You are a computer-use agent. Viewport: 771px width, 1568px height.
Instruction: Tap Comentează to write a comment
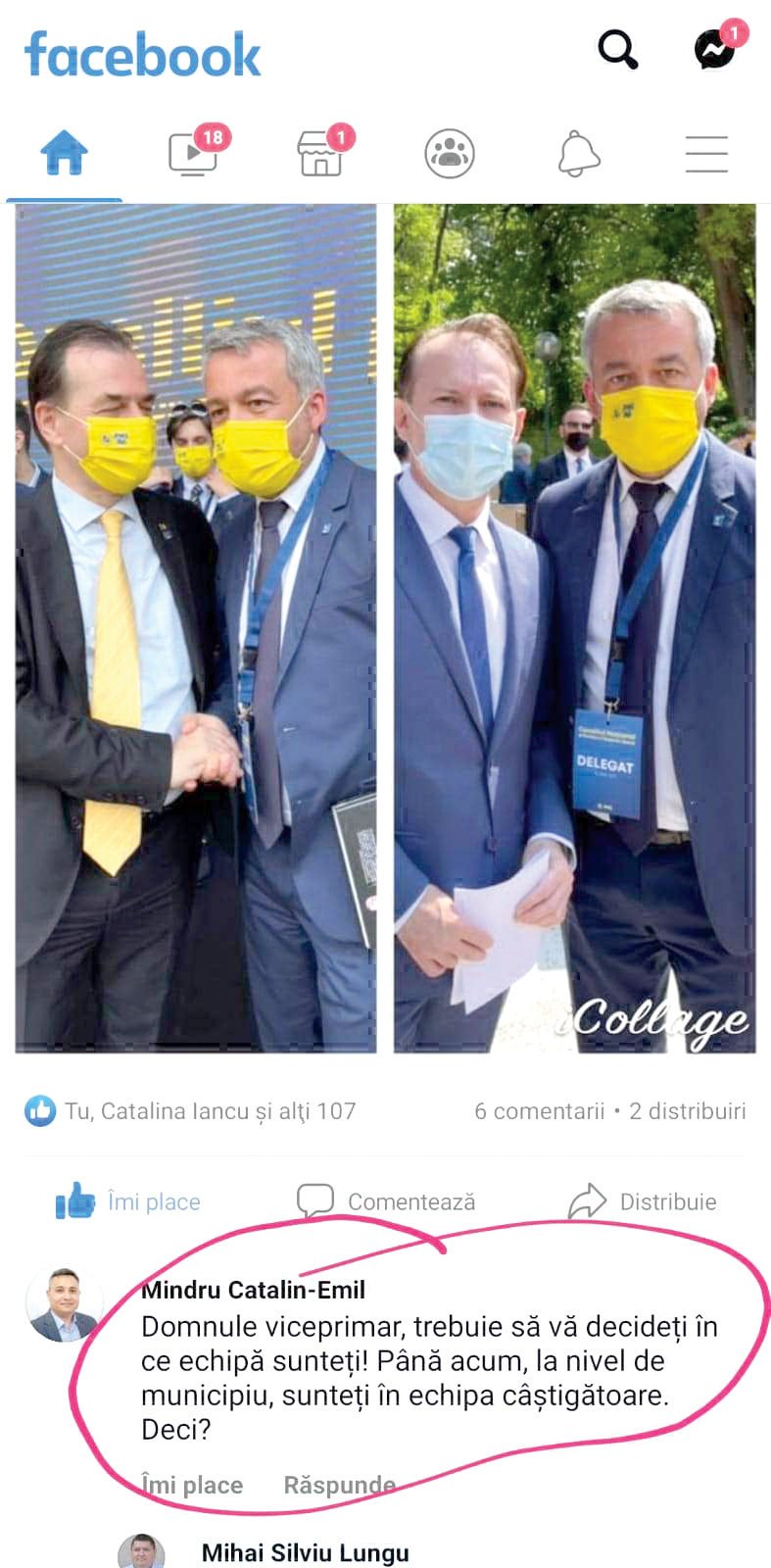click(x=386, y=1201)
